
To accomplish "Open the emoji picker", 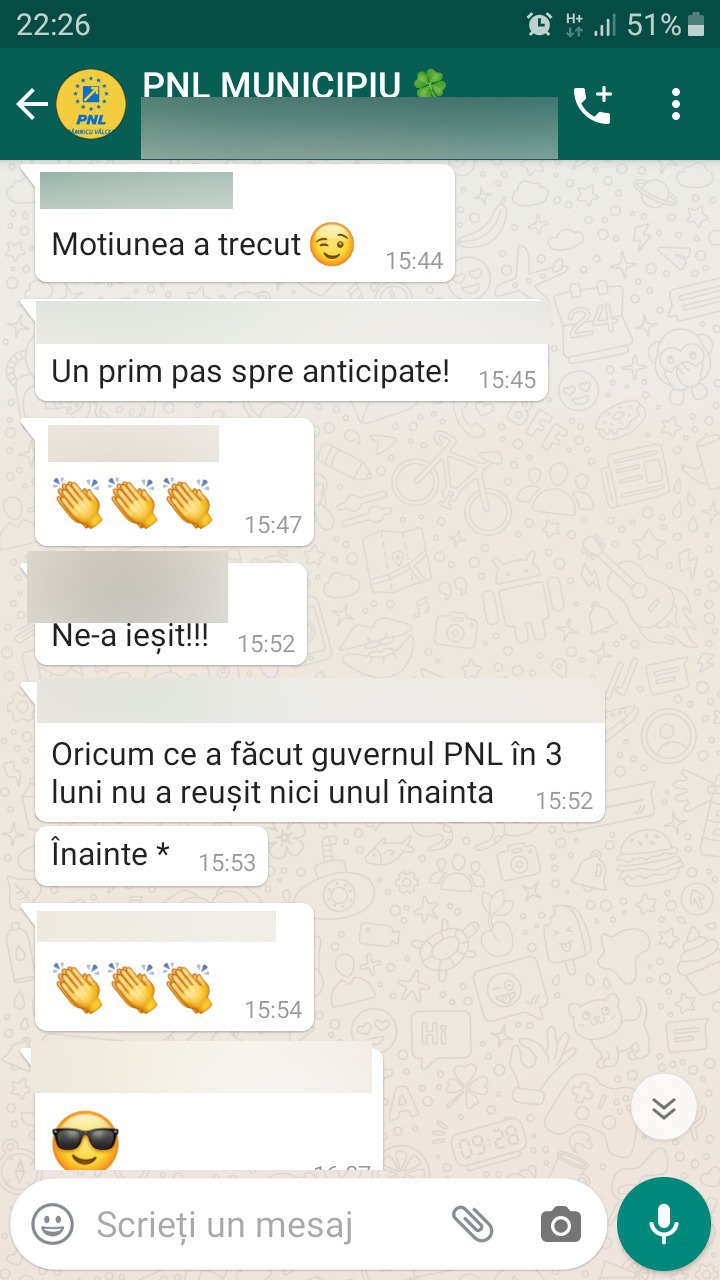I will coord(52,1224).
